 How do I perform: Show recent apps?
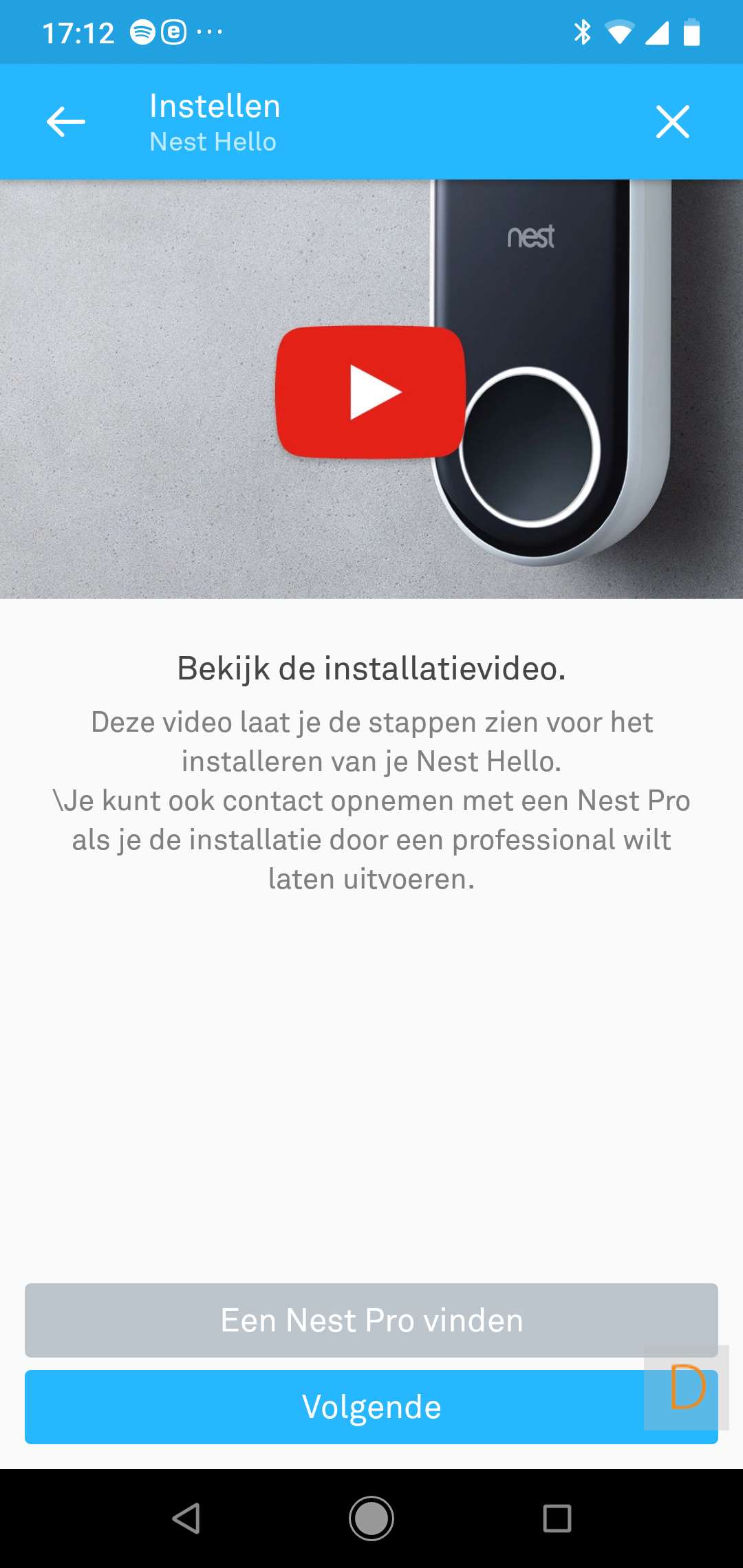(x=557, y=1518)
